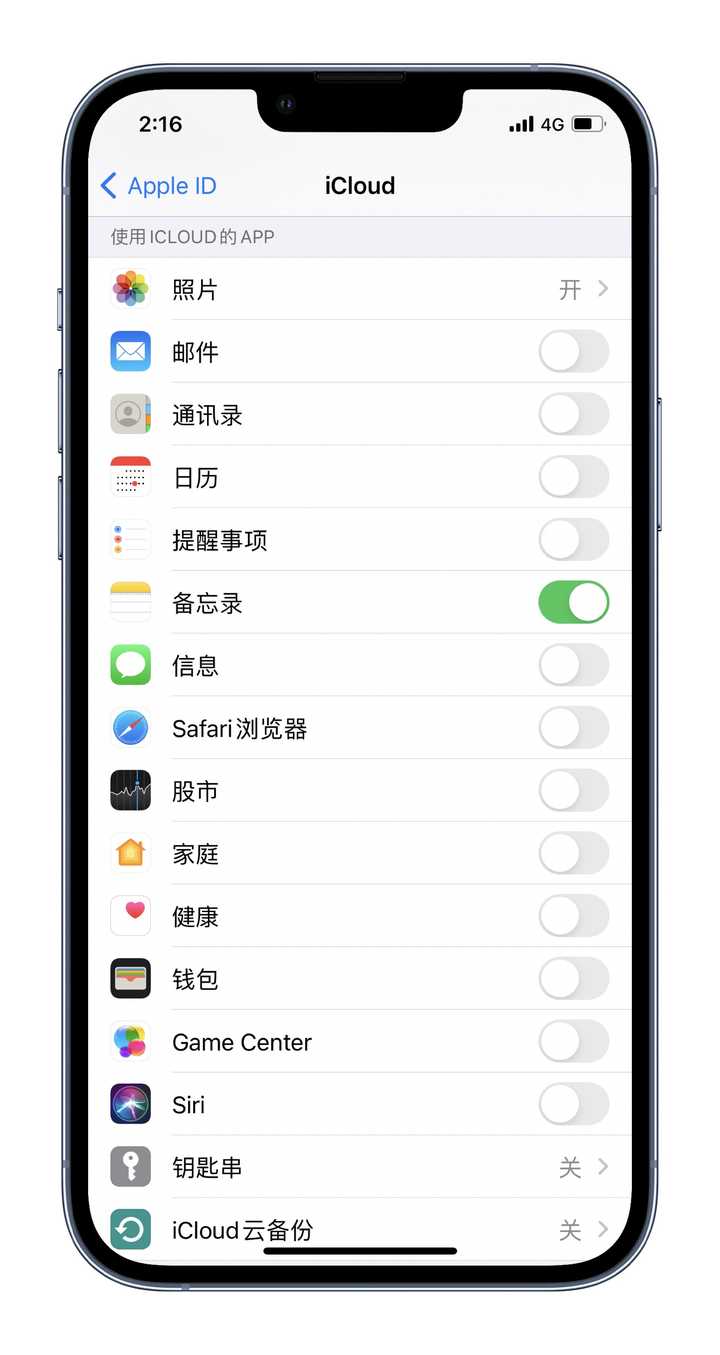Switch on 信息 in iCloud
Image resolution: width=720 pixels, height=1355 pixels.
coord(573,666)
